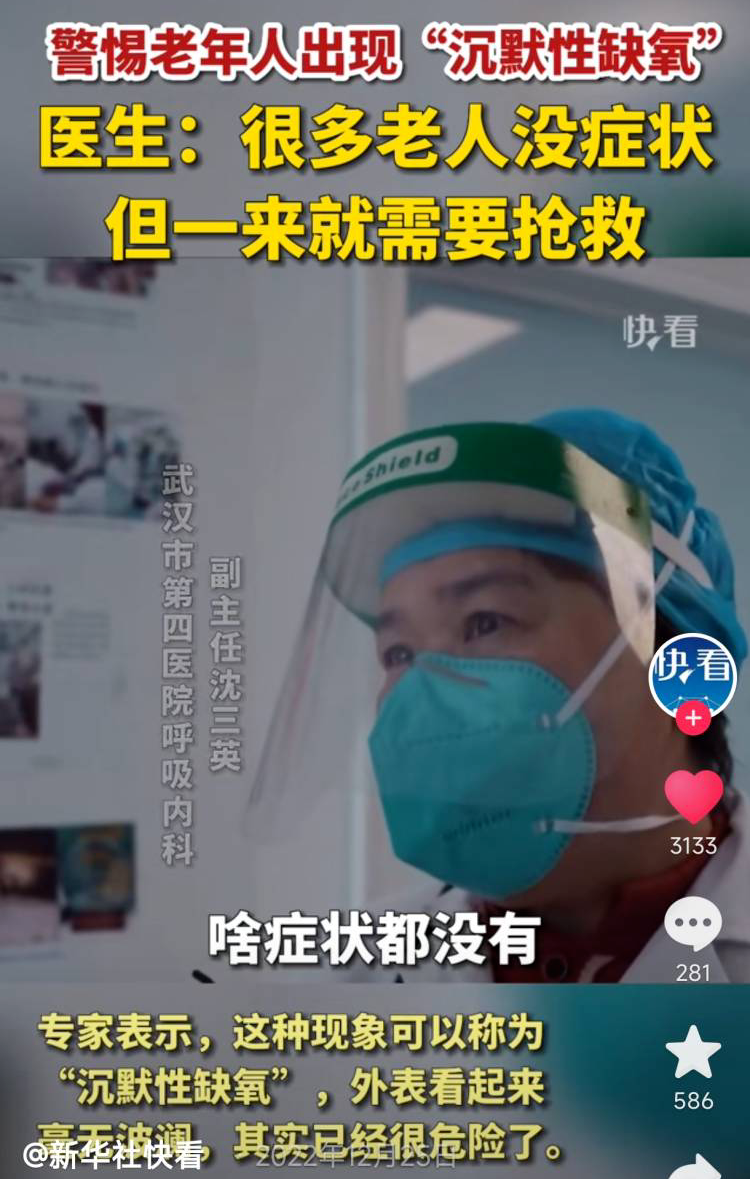This screenshot has height=1179, width=750.
Task: Open the comments with 281 replies
Action: [693, 924]
